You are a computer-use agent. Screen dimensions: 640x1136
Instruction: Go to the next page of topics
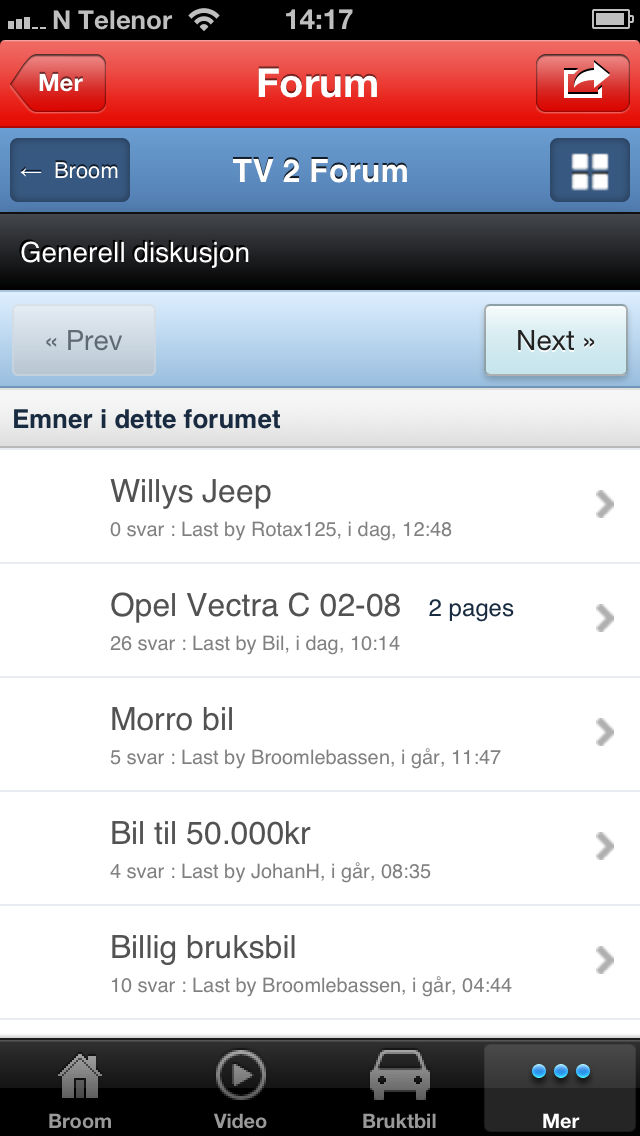click(x=555, y=340)
